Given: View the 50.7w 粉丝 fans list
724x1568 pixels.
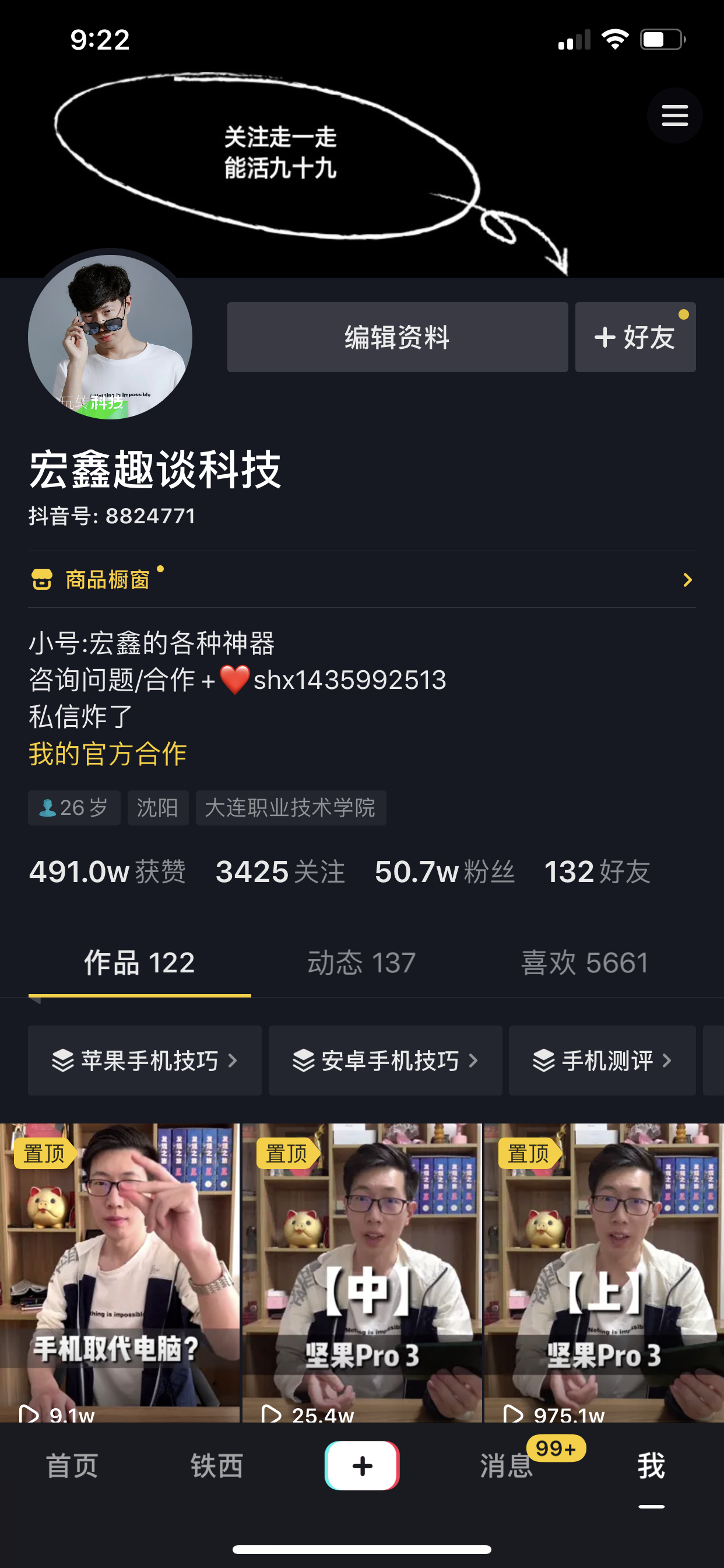Looking at the screenshot, I should [x=444, y=871].
